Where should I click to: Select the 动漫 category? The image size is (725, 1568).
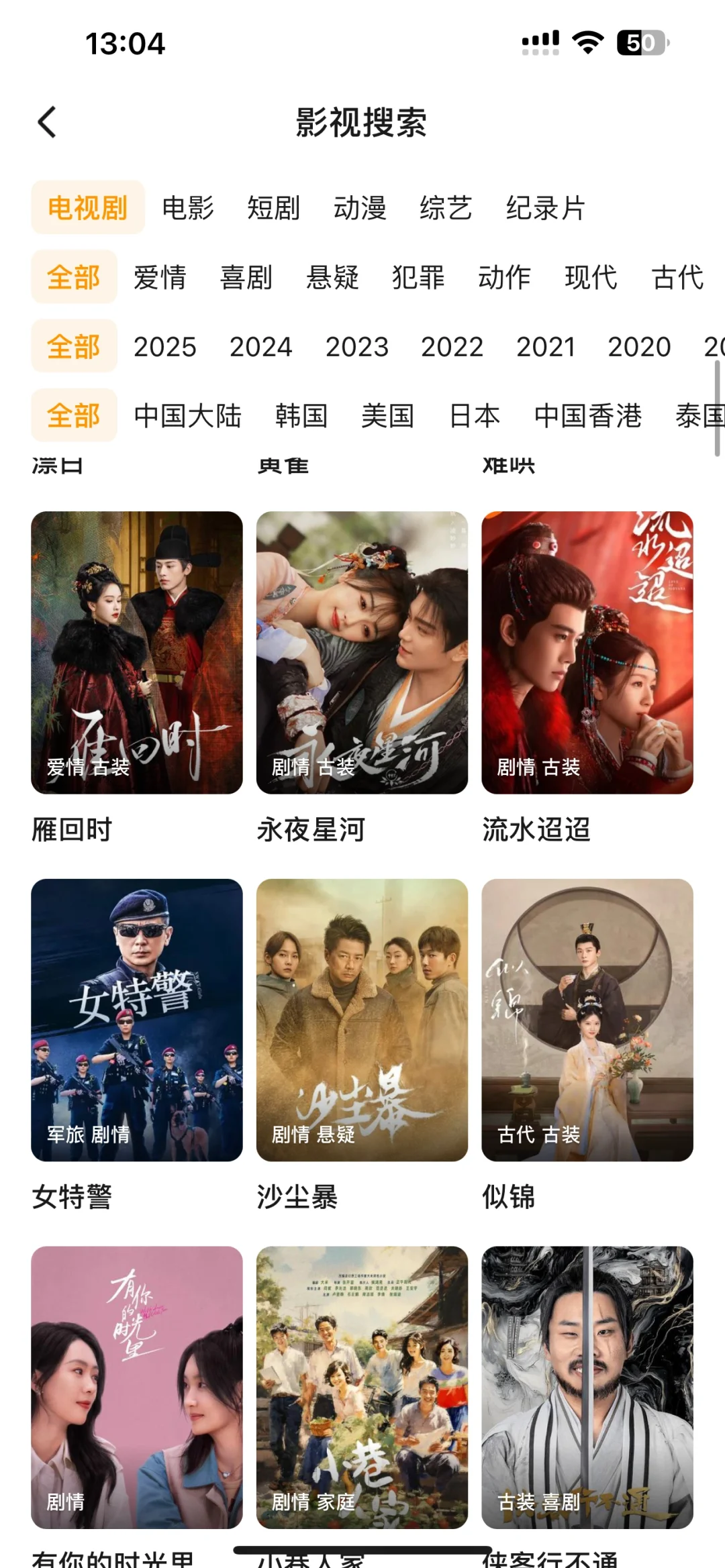(360, 208)
